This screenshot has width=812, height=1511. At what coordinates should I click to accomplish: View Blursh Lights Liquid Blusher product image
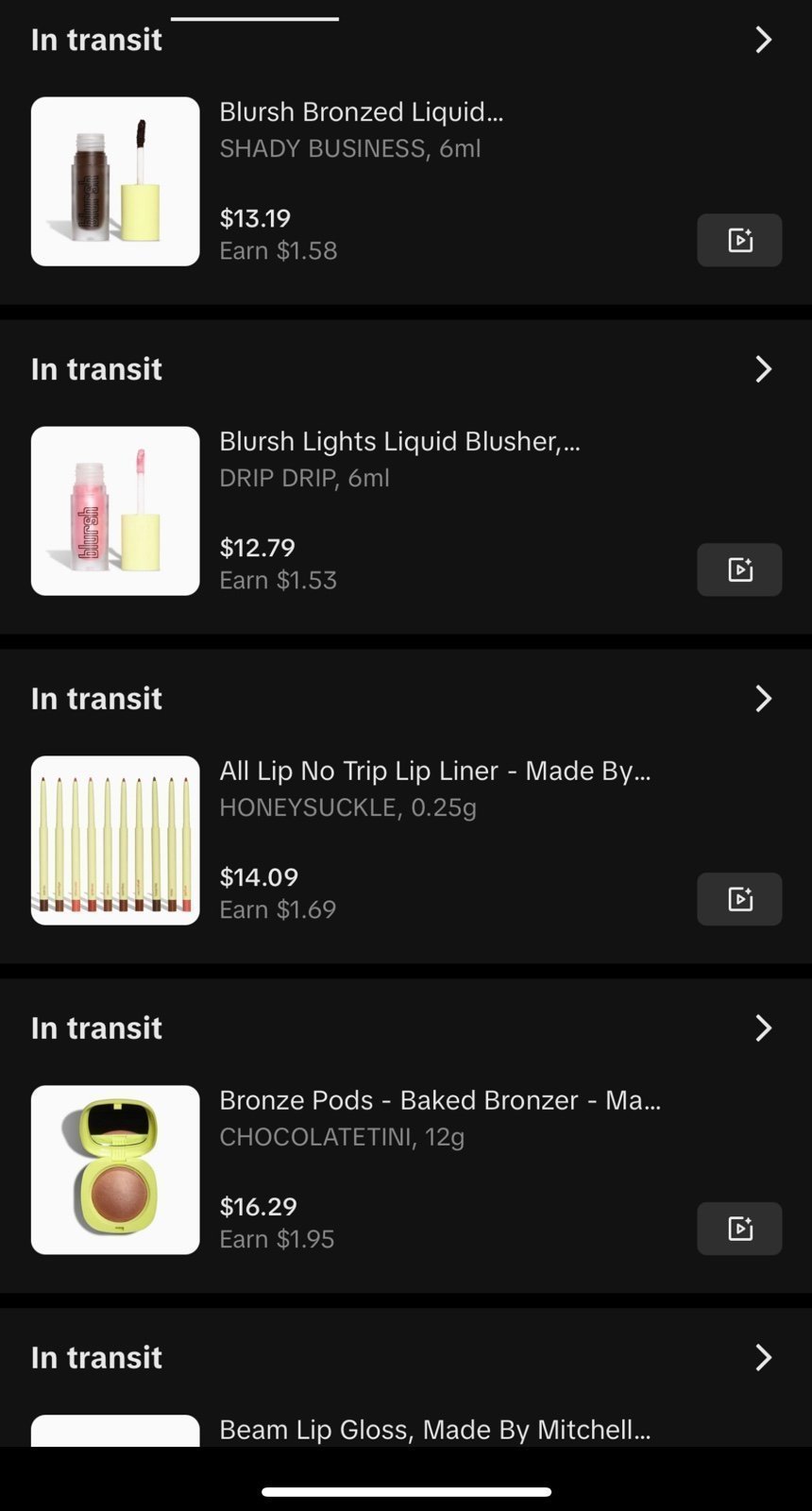[x=115, y=511]
